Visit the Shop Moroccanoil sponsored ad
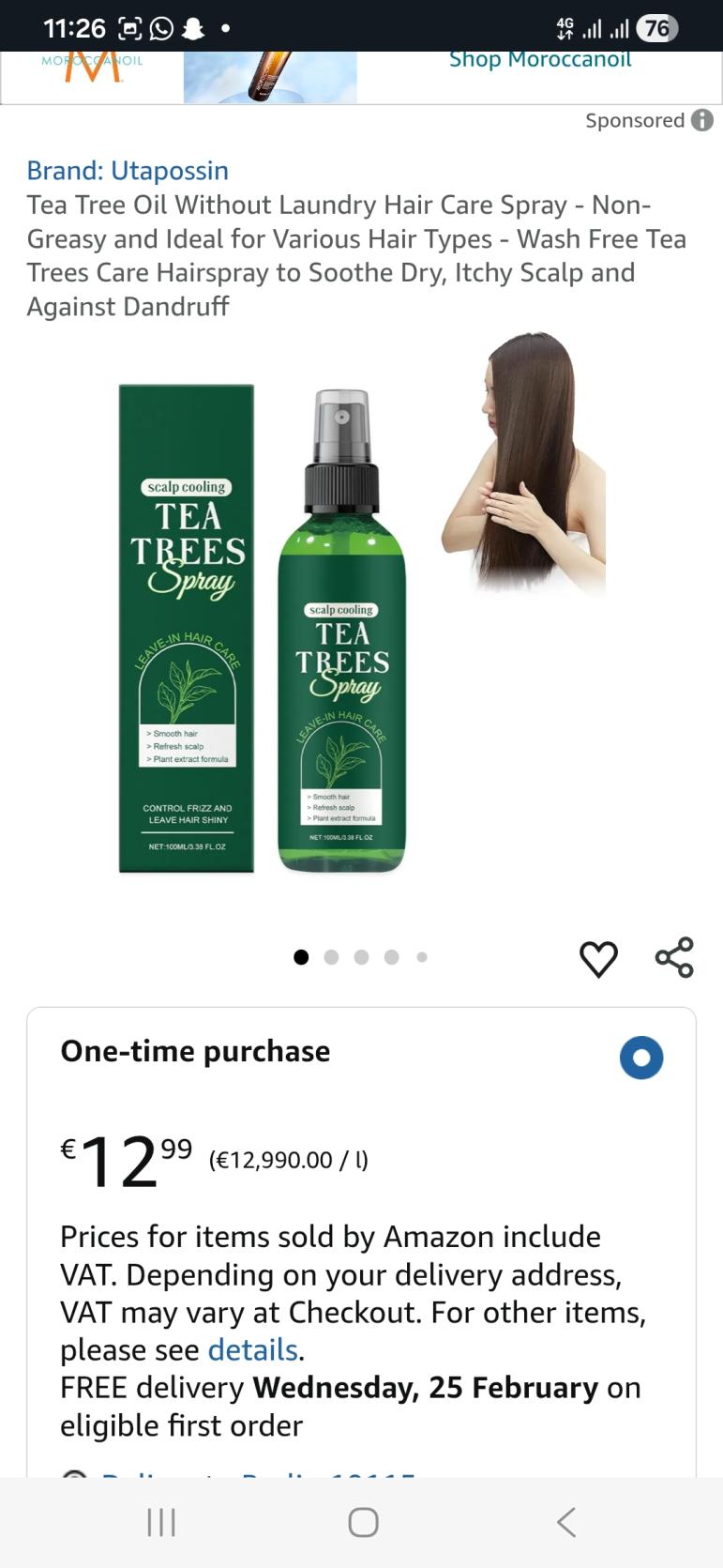The image size is (723, 1568). click(x=539, y=61)
